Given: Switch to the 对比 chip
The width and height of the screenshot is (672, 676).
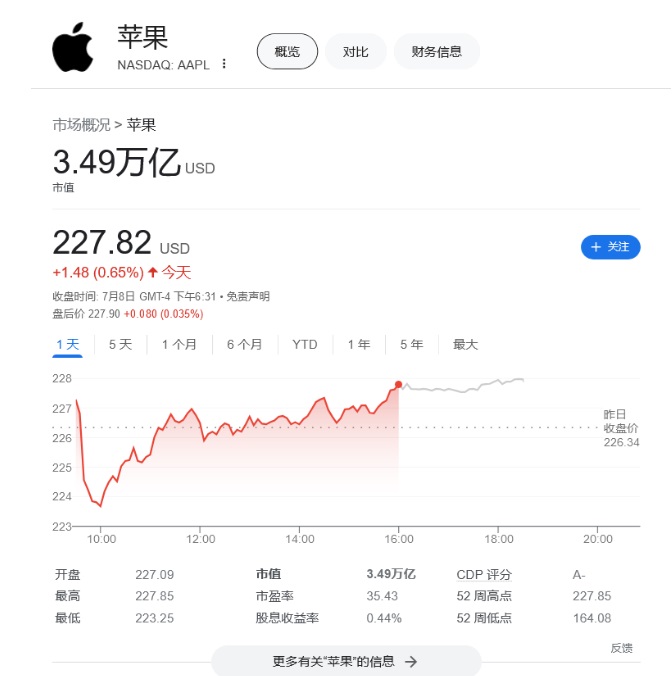Looking at the screenshot, I should click(355, 51).
